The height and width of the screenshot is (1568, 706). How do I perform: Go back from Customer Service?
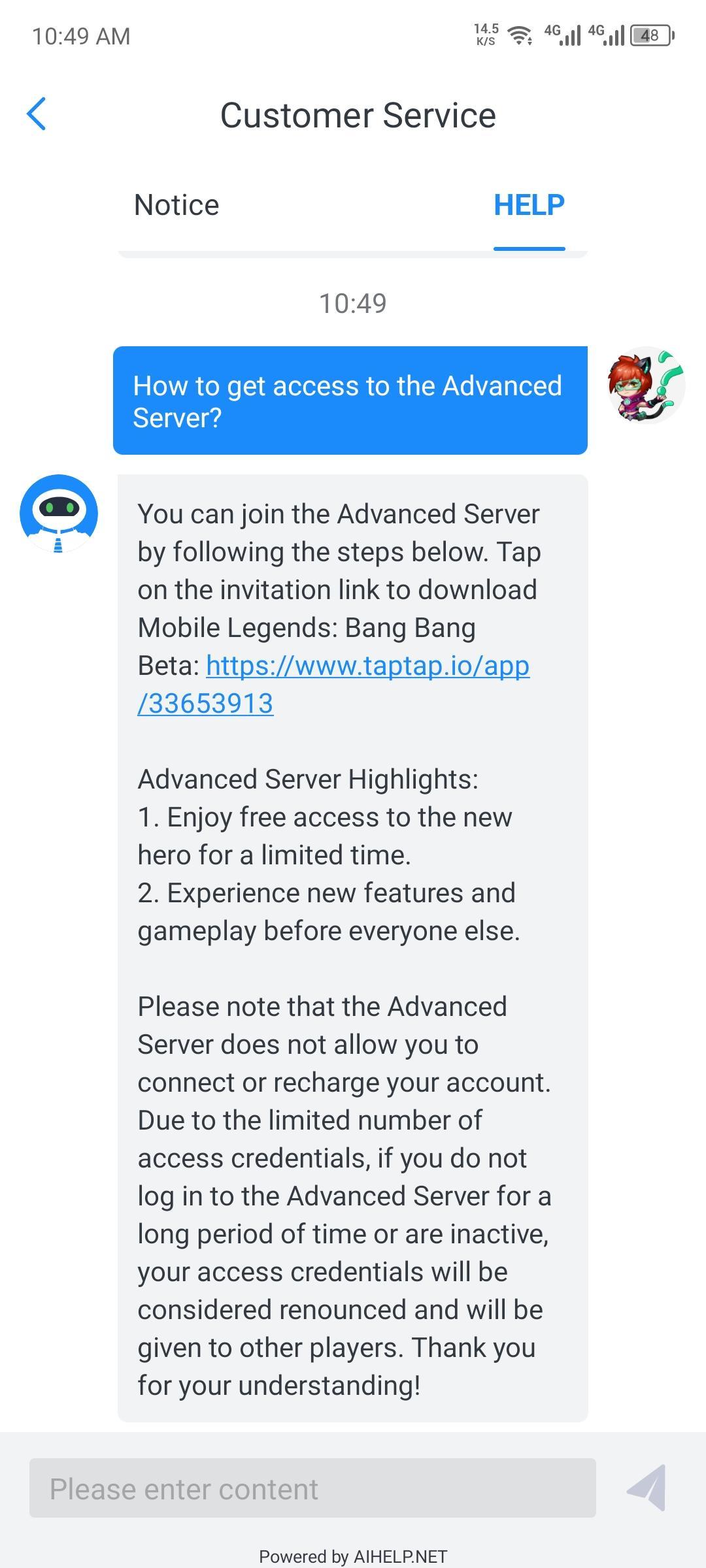pyautogui.click(x=37, y=114)
